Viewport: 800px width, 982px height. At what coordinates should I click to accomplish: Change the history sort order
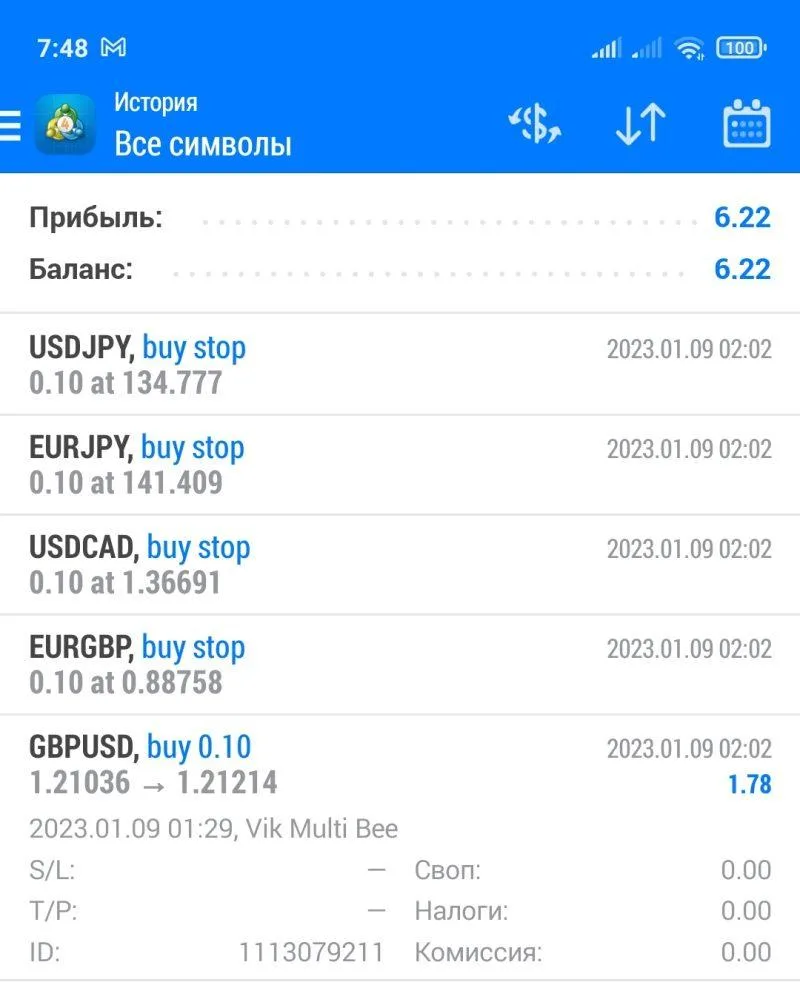tap(640, 125)
